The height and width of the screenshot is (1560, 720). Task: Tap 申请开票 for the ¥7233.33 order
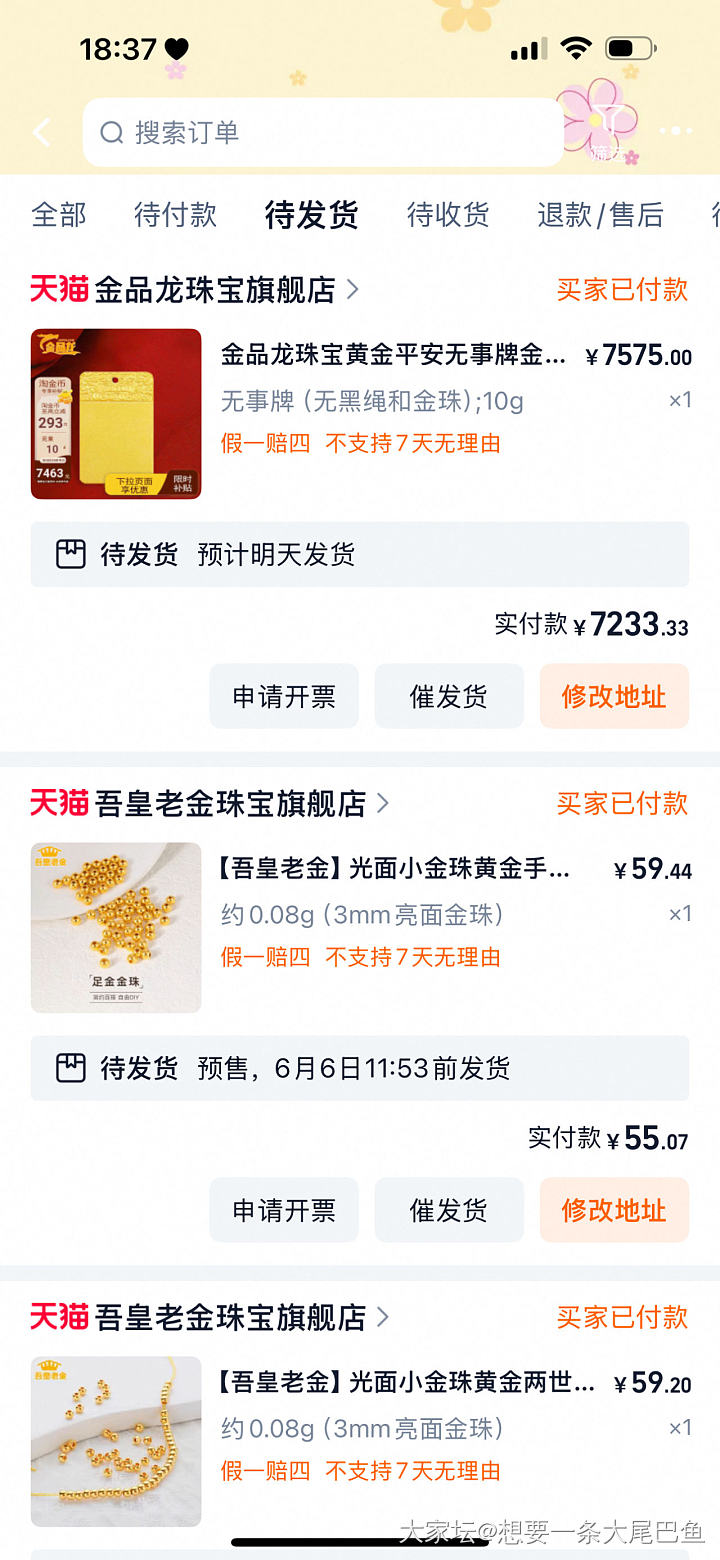click(x=284, y=696)
